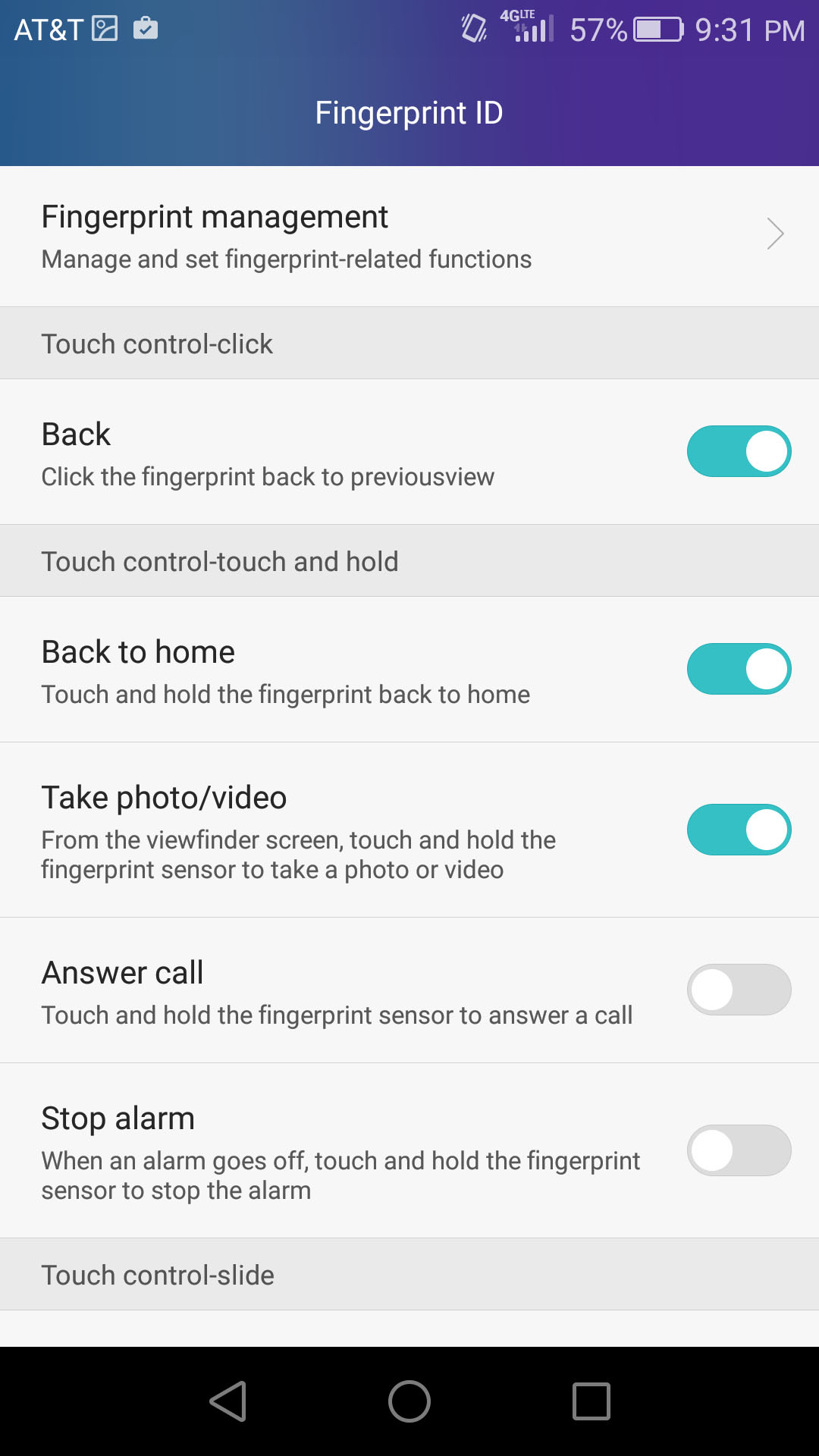Turn on Stop alarm
This screenshot has width=819, height=1456.
pos(739,1150)
